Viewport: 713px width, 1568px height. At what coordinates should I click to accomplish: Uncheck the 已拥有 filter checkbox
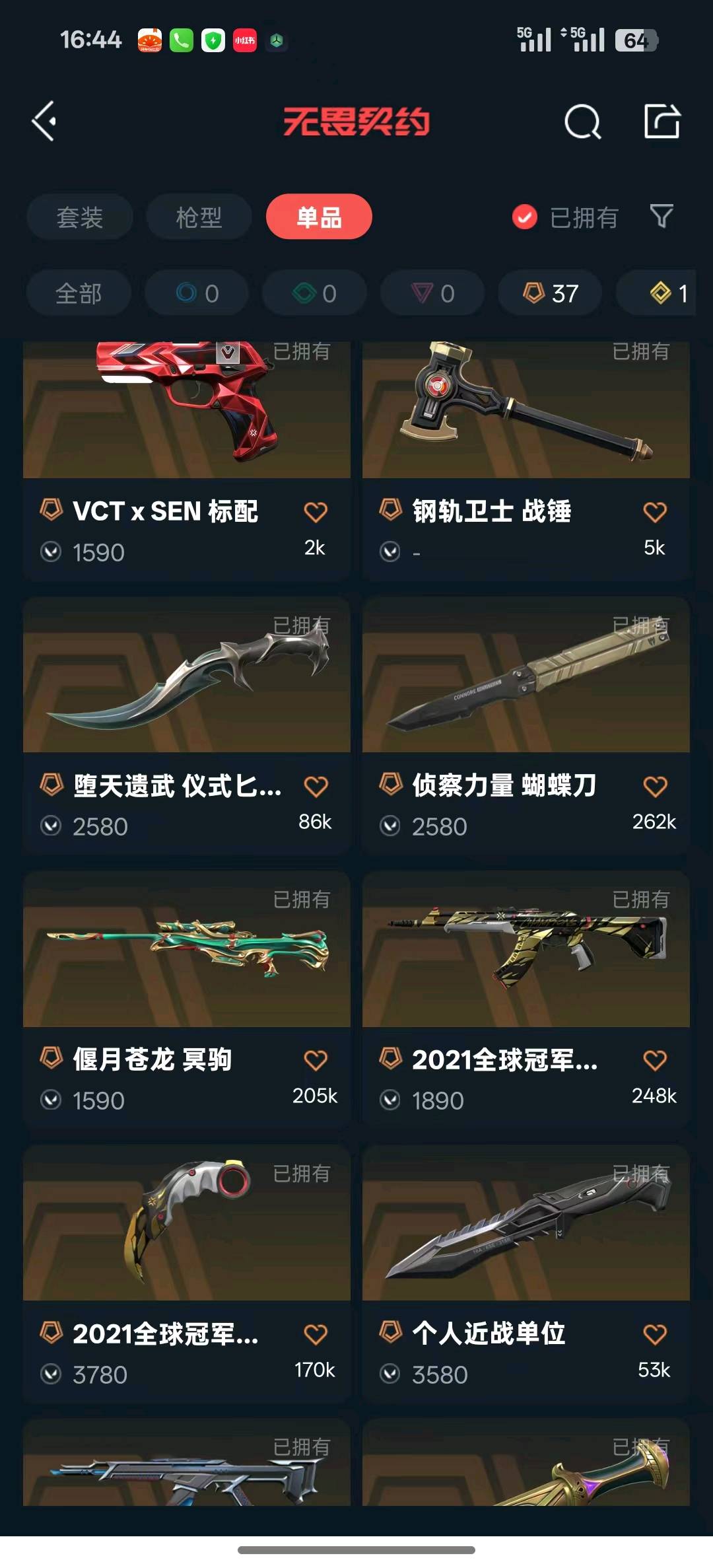coord(525,217)
